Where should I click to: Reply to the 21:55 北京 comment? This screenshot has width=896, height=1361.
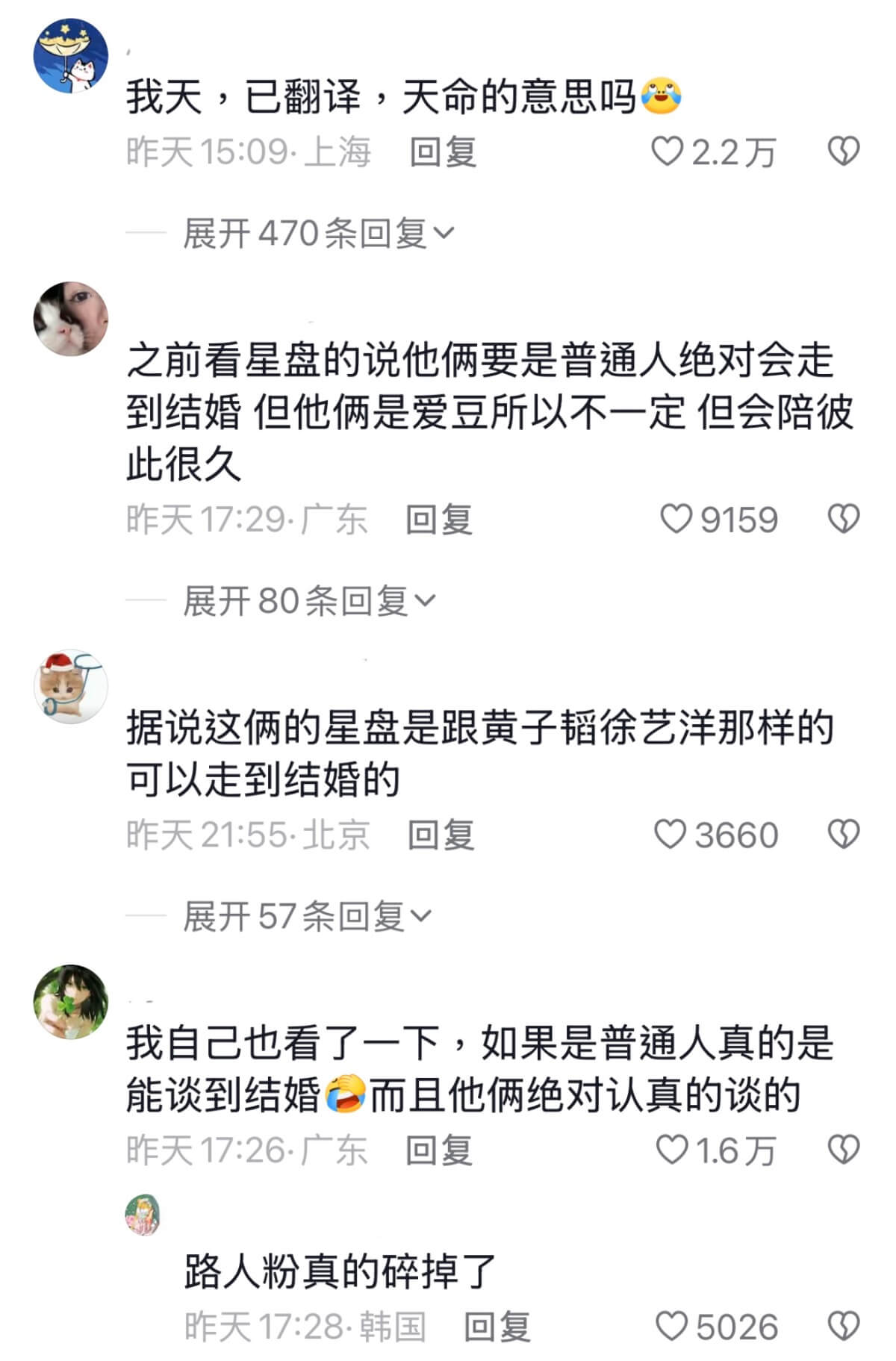click(x=441, y=835)
